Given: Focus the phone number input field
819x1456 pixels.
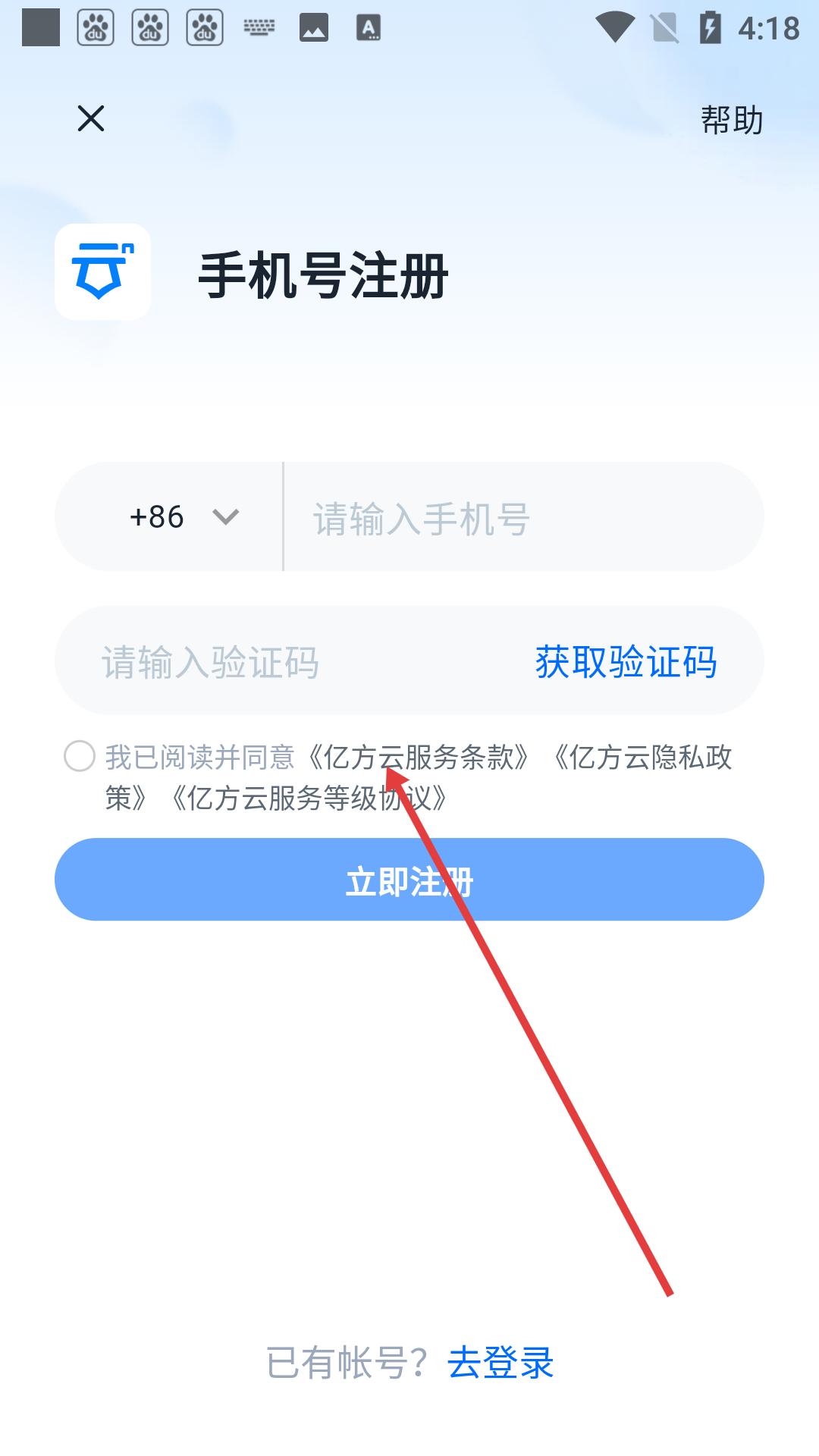Looking at the screenshot, I should 516,519.
